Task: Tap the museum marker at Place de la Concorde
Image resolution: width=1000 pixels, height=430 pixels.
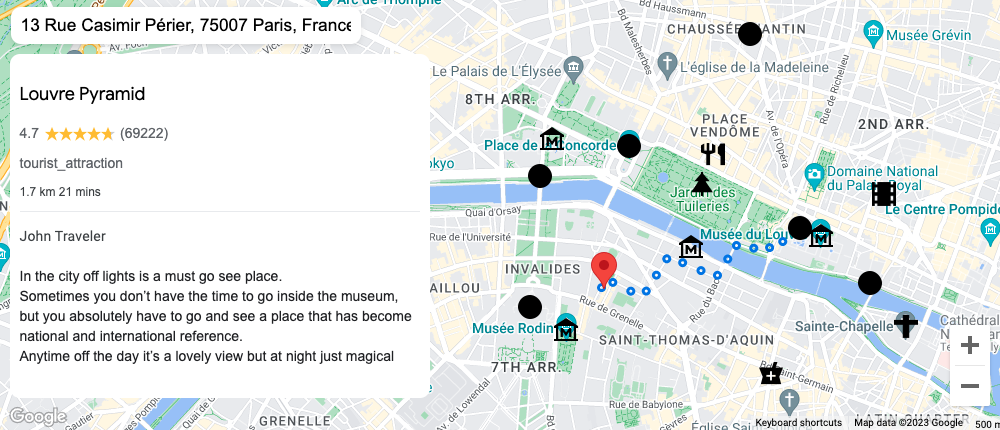Action: pyautogui.click(x=552, y=139)
